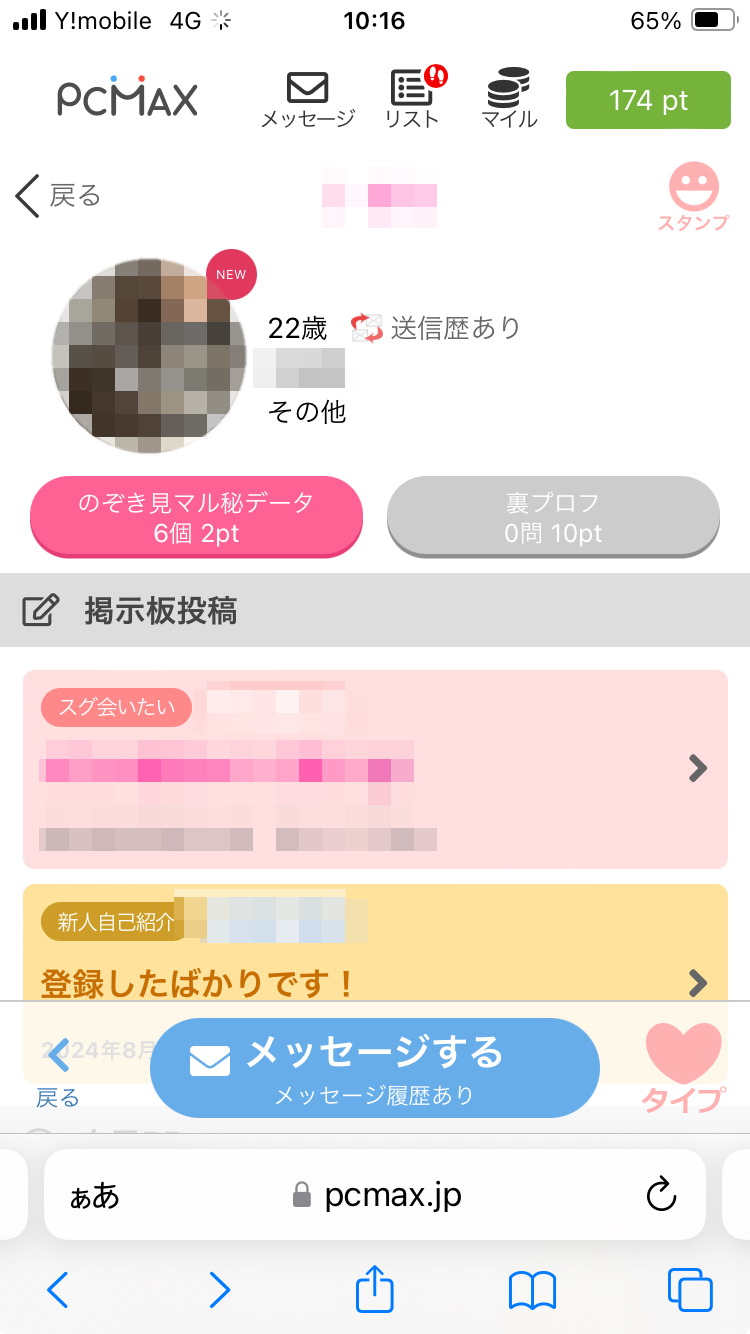
Task: Tap the pcmax.jp address bar
Action: (375, 1194)
